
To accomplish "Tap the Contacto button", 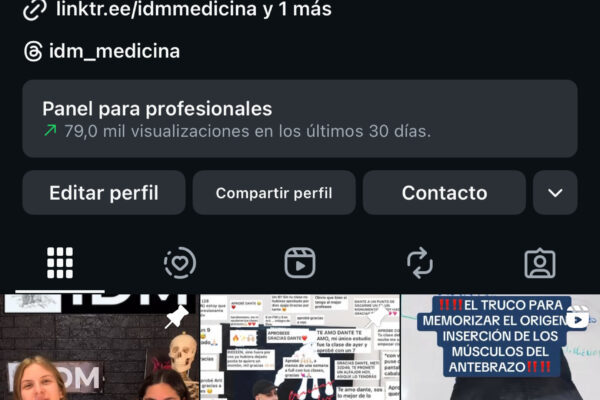I will tap(444, 193).
